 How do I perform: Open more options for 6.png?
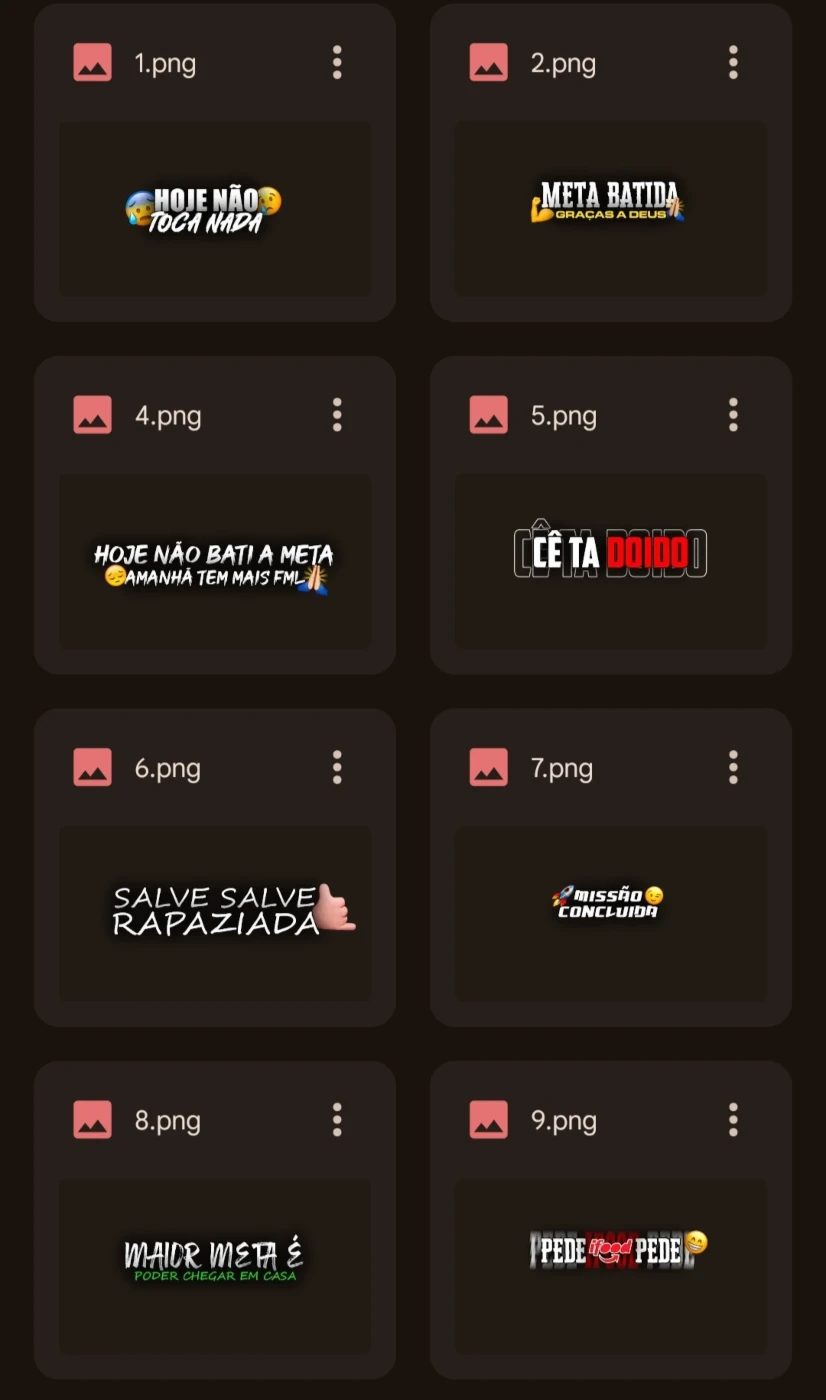(337, 768)
